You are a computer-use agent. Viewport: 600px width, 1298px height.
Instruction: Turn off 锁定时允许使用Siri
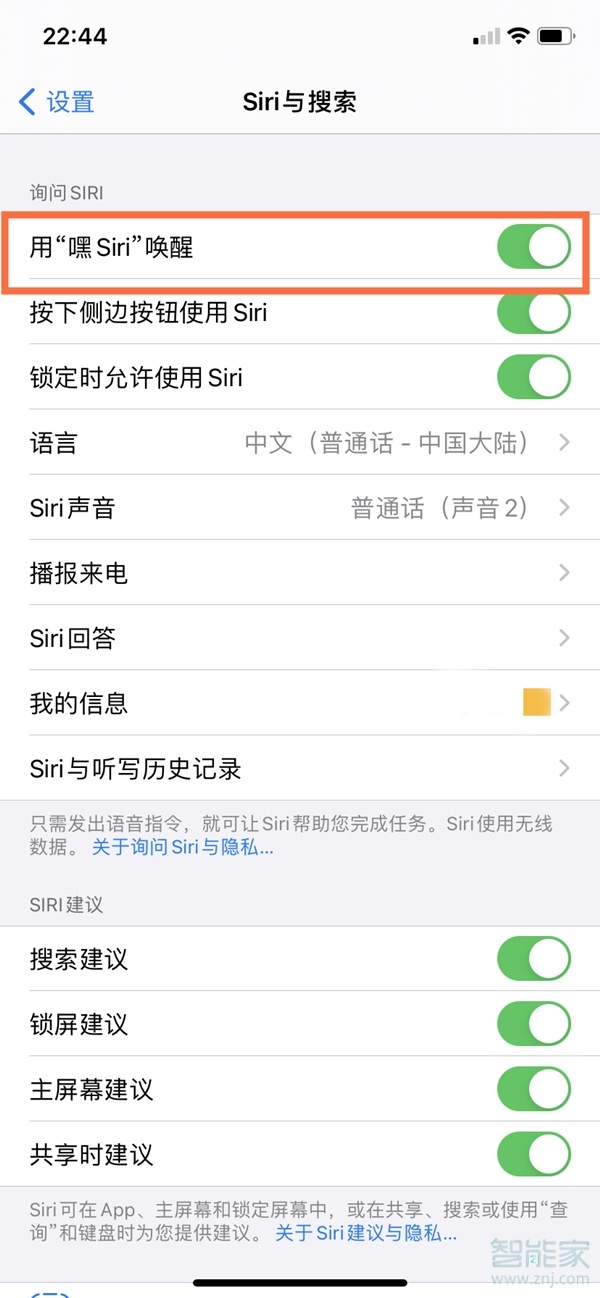[x=533, y=378]
